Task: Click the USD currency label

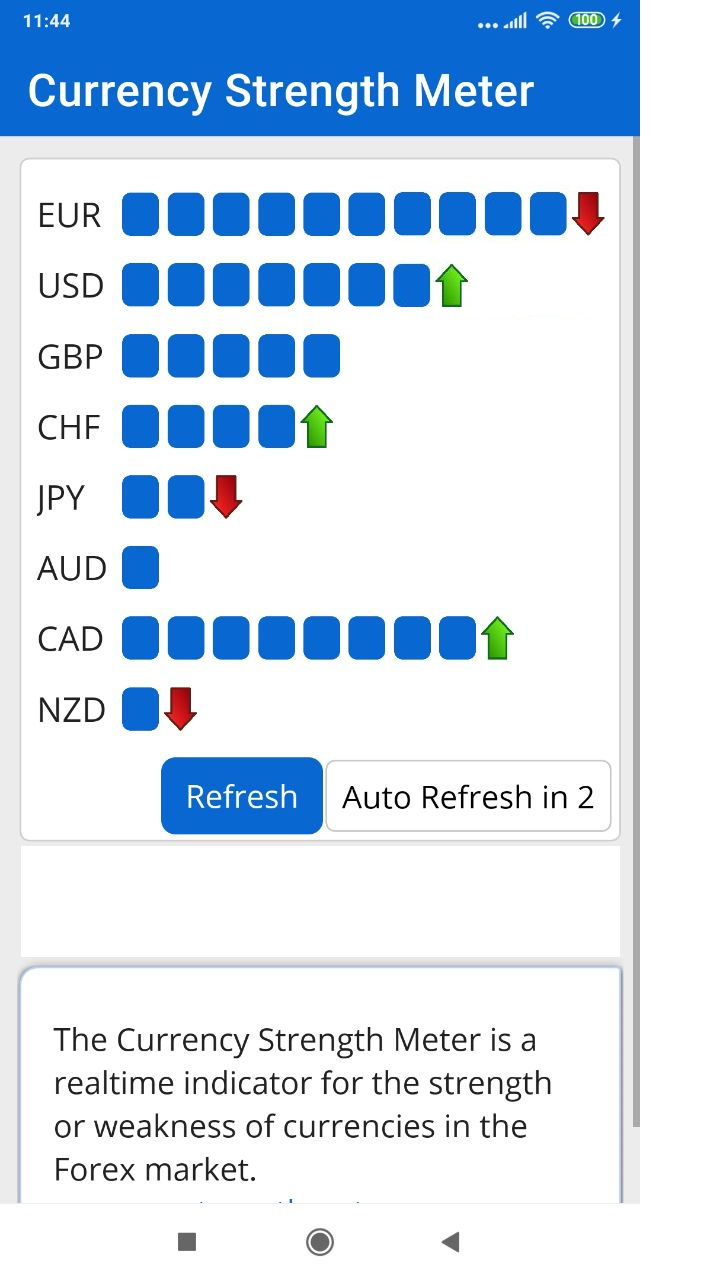Action: 71,284
